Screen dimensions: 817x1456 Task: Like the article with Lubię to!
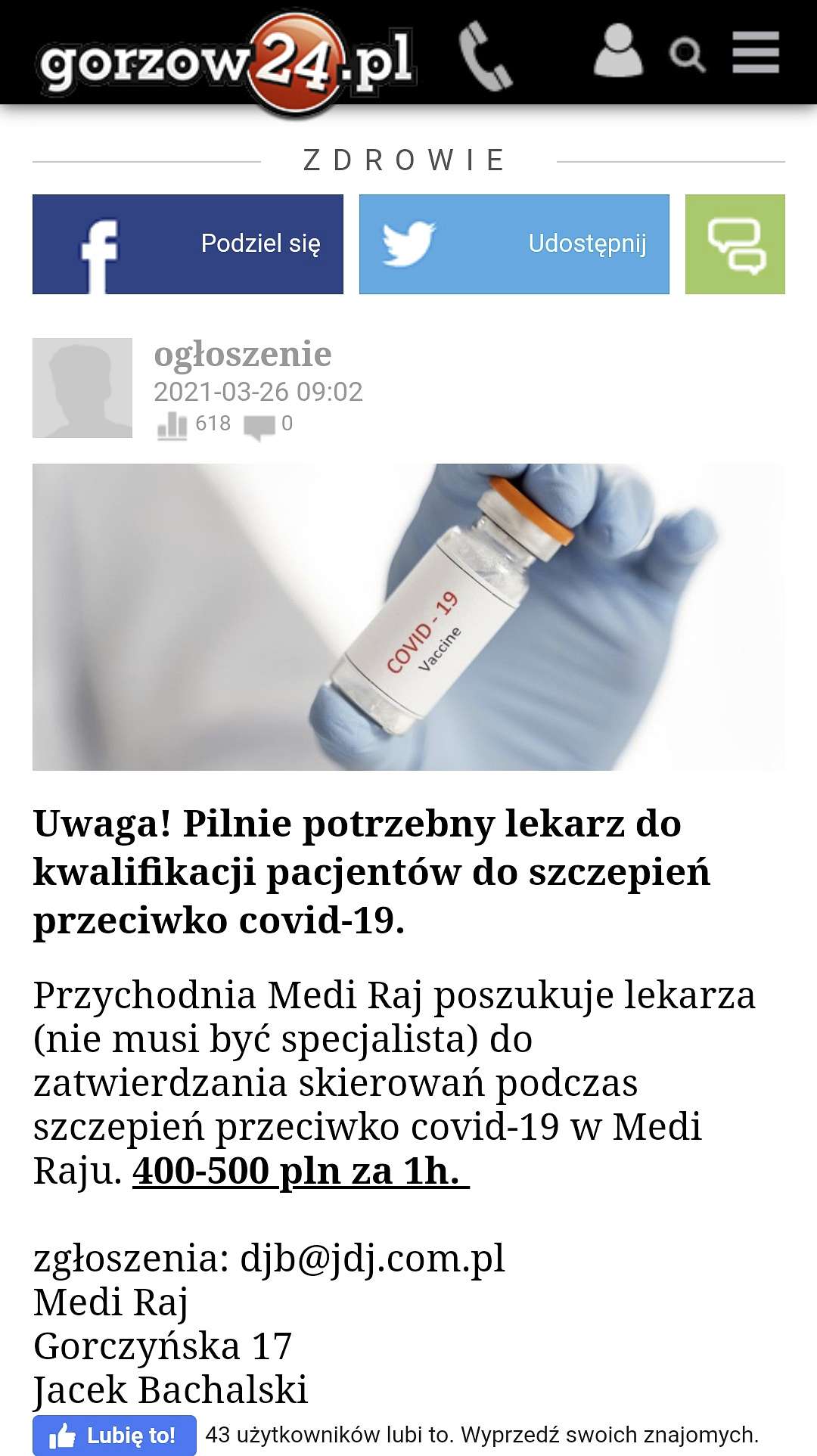(114, 1435)
